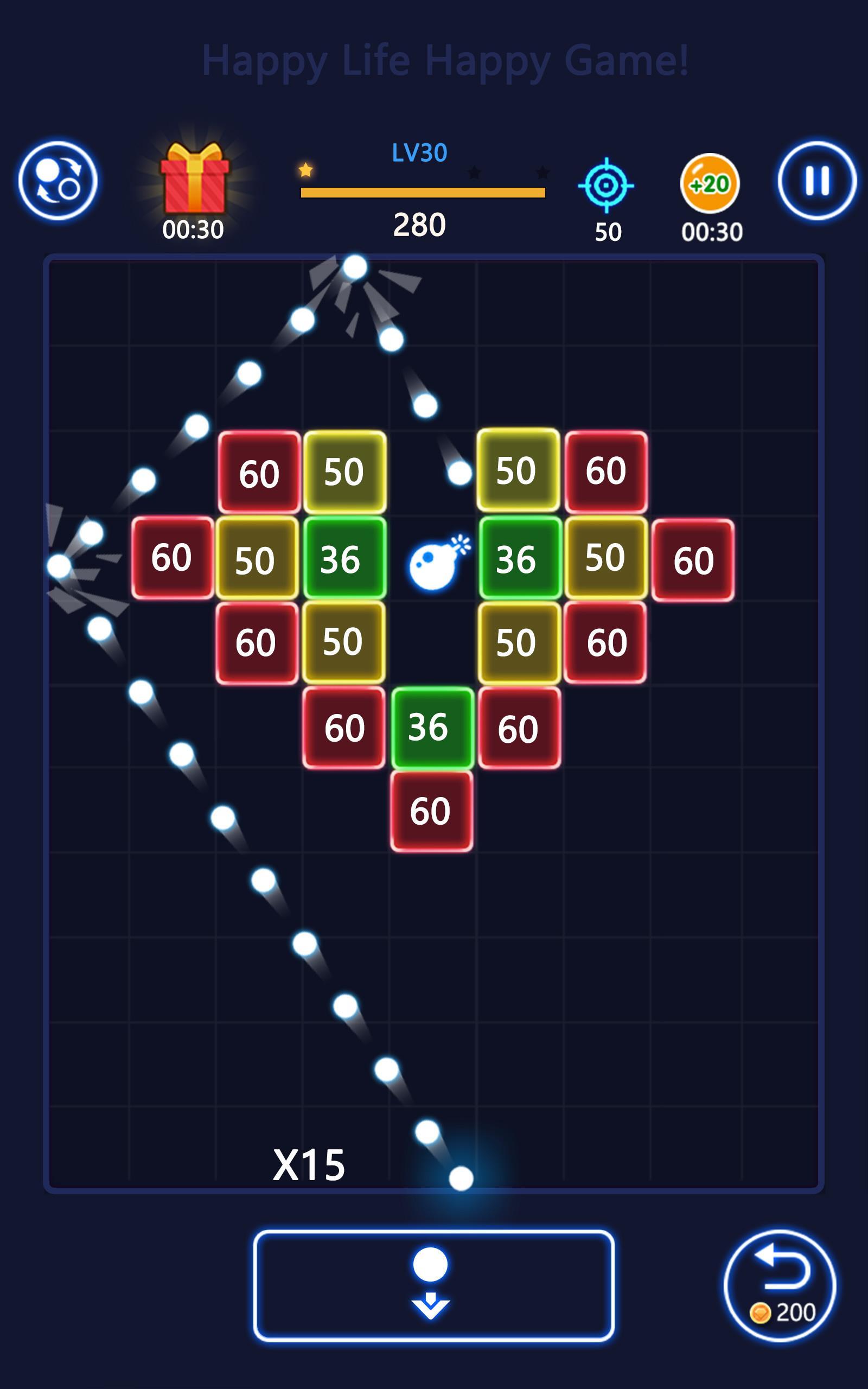Tap the drop balls down button
The image size is (868, 1389).
pyautogui.click(x=433, y=1286)
